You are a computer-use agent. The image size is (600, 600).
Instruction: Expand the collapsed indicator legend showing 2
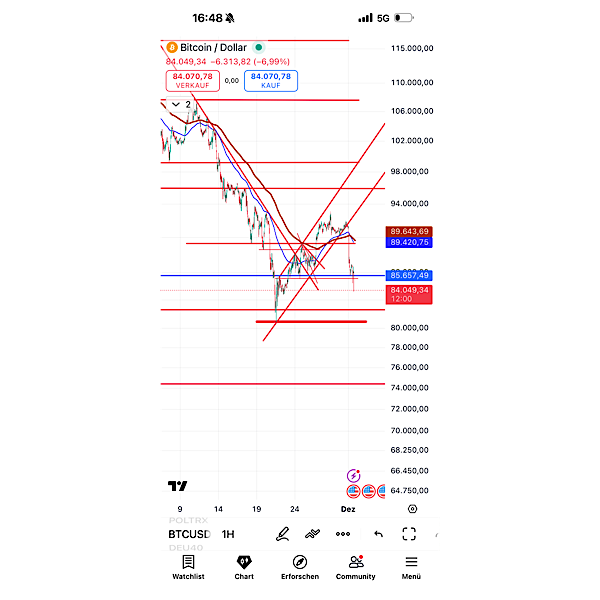(x=181, y=104)
